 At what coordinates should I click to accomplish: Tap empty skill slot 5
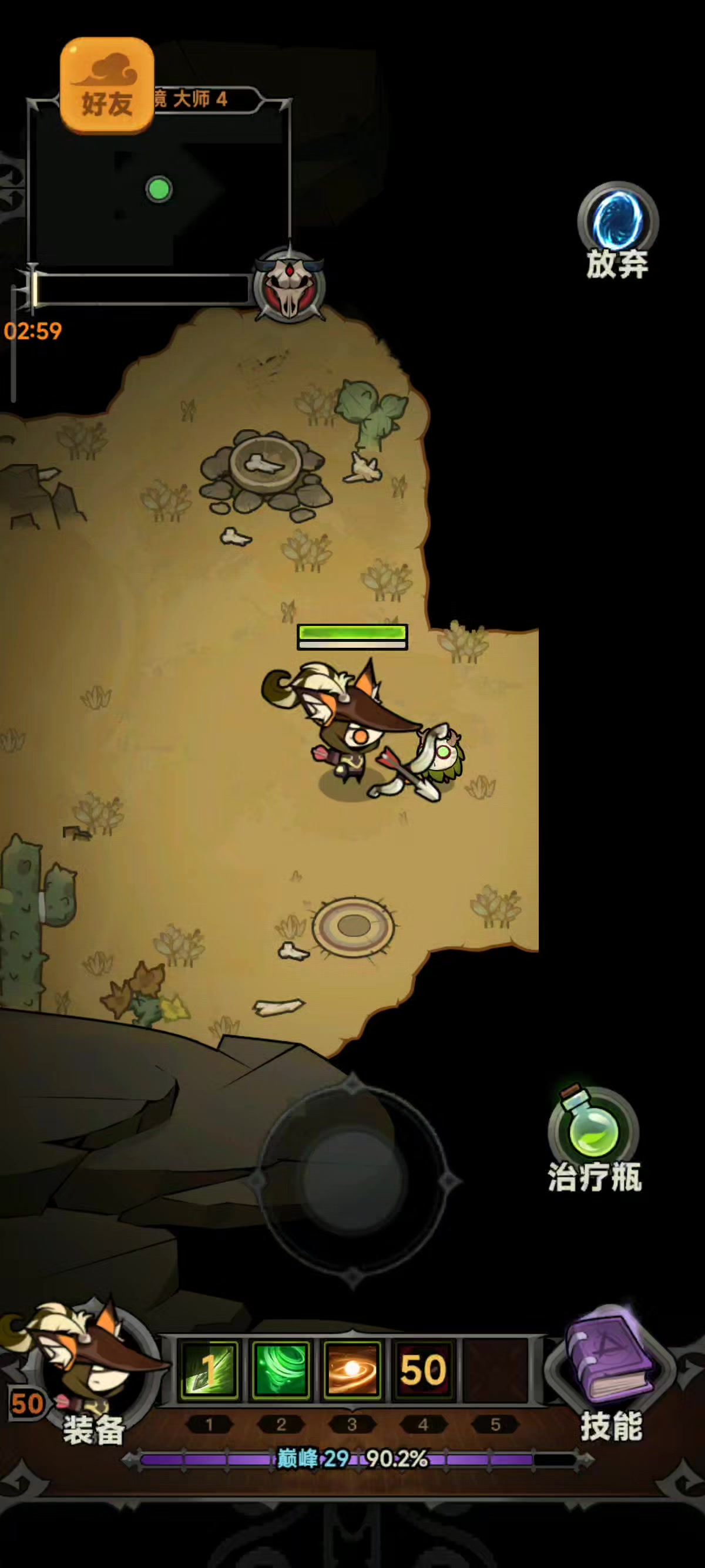(495, 1369)
